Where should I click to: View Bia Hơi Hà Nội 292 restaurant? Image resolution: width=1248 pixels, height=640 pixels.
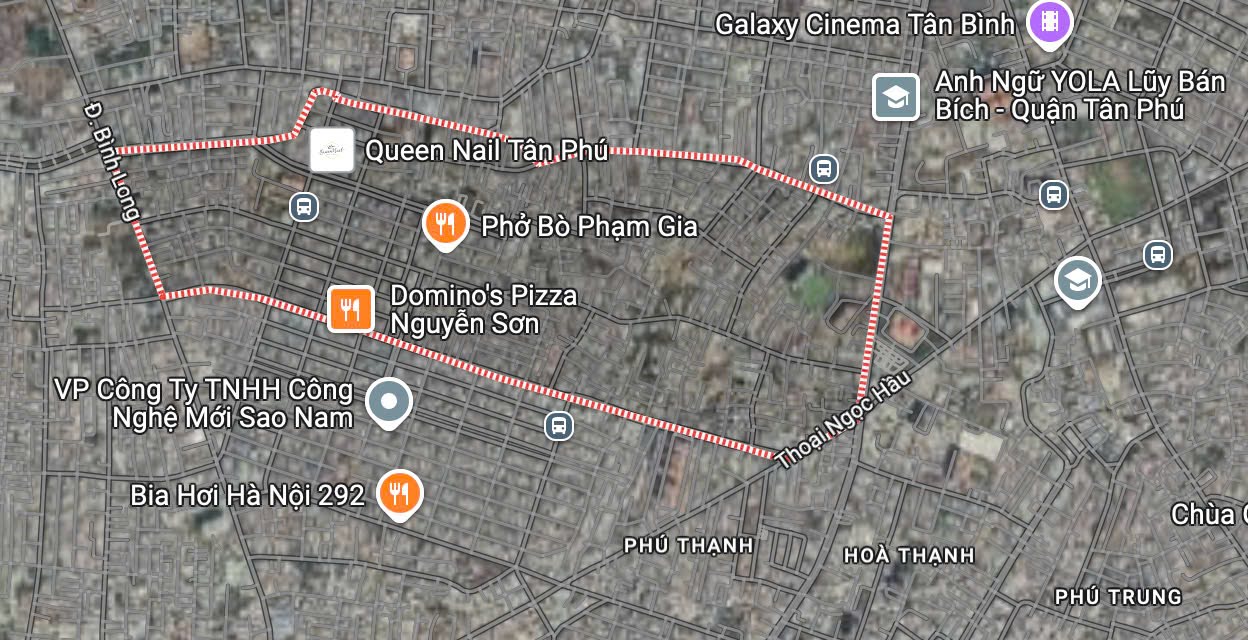click(400, 493)
